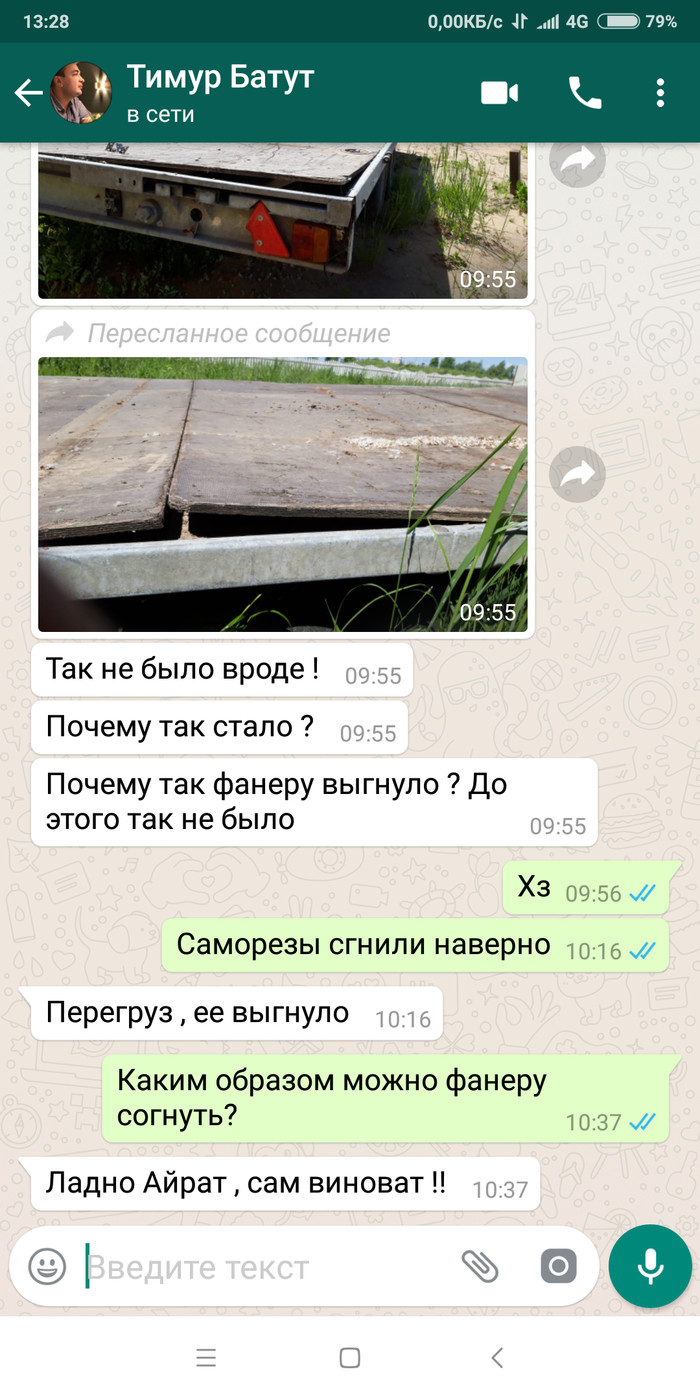Open the forwarded plywood photo
The height and width of the screenshot is (1400, 700).
[282, 494]
